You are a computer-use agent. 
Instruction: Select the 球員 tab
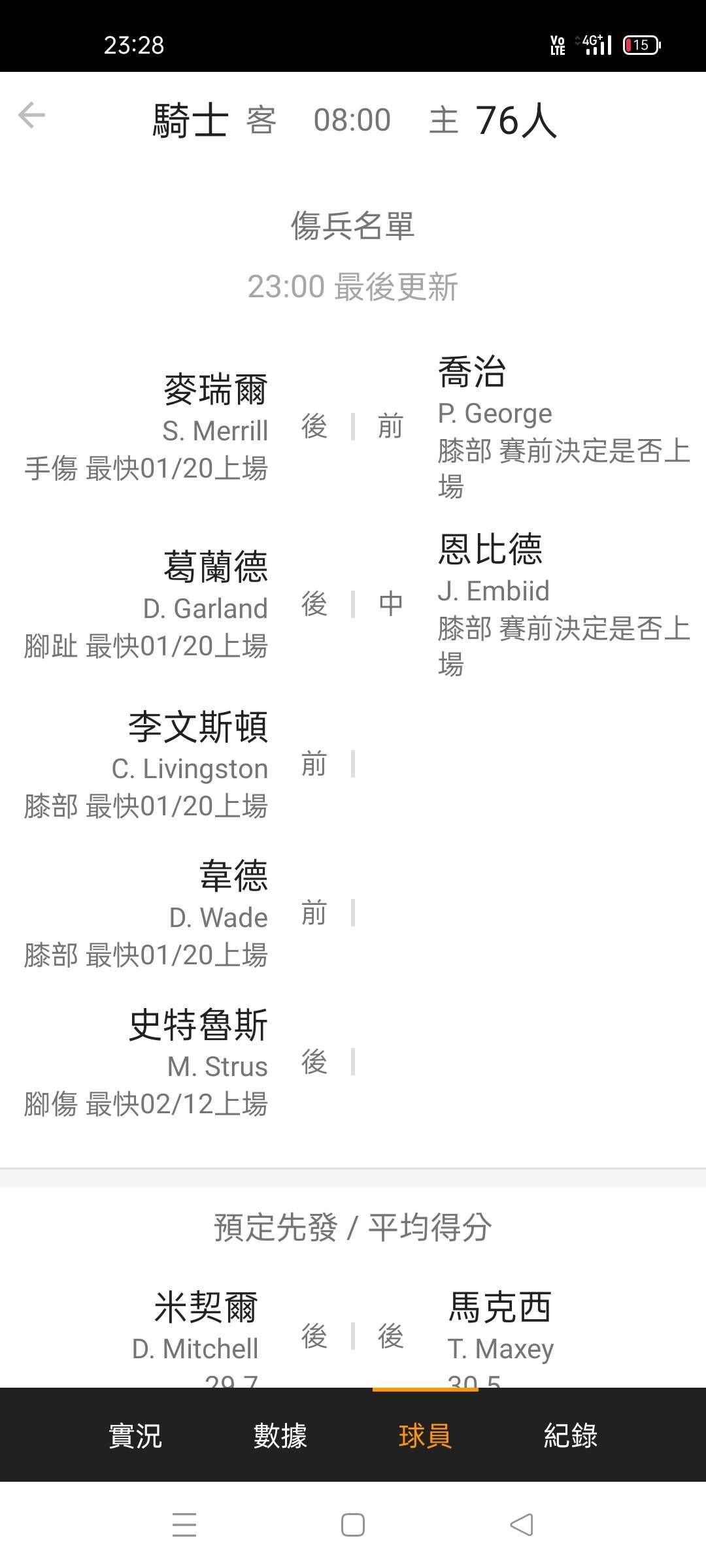[425, 1435]
